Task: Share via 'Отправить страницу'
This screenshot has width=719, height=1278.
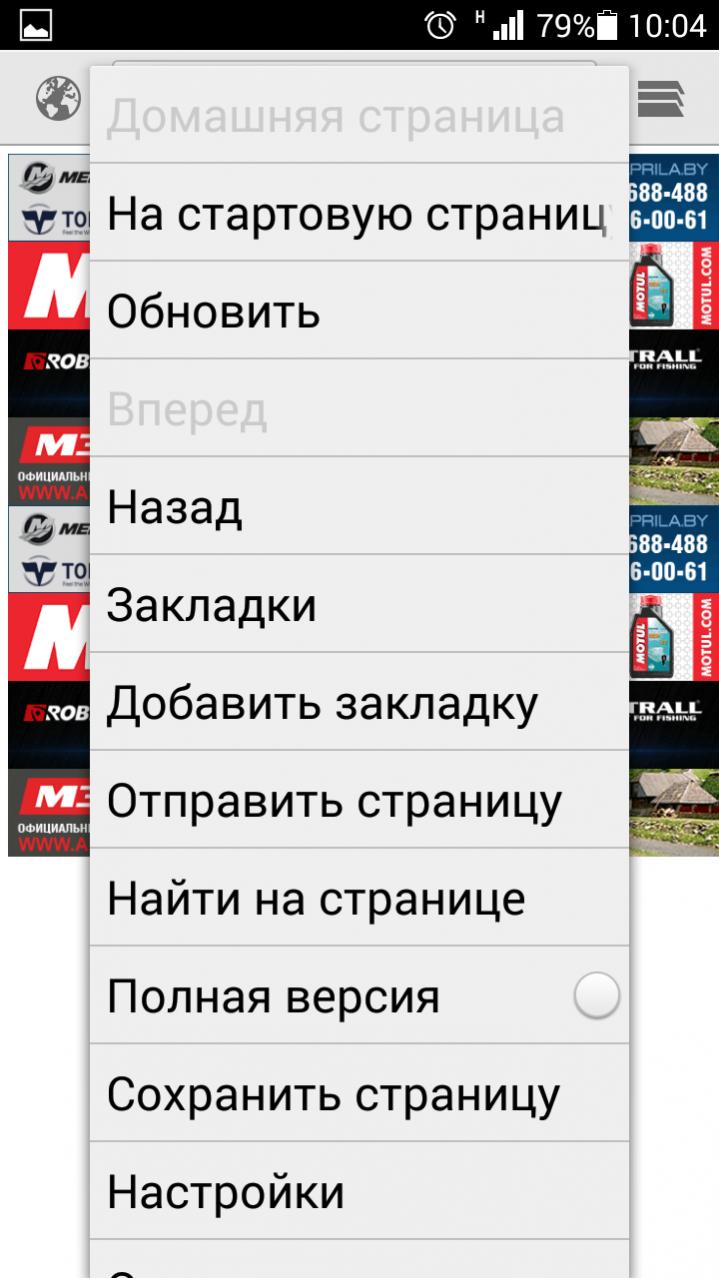Action: point(358,801)
